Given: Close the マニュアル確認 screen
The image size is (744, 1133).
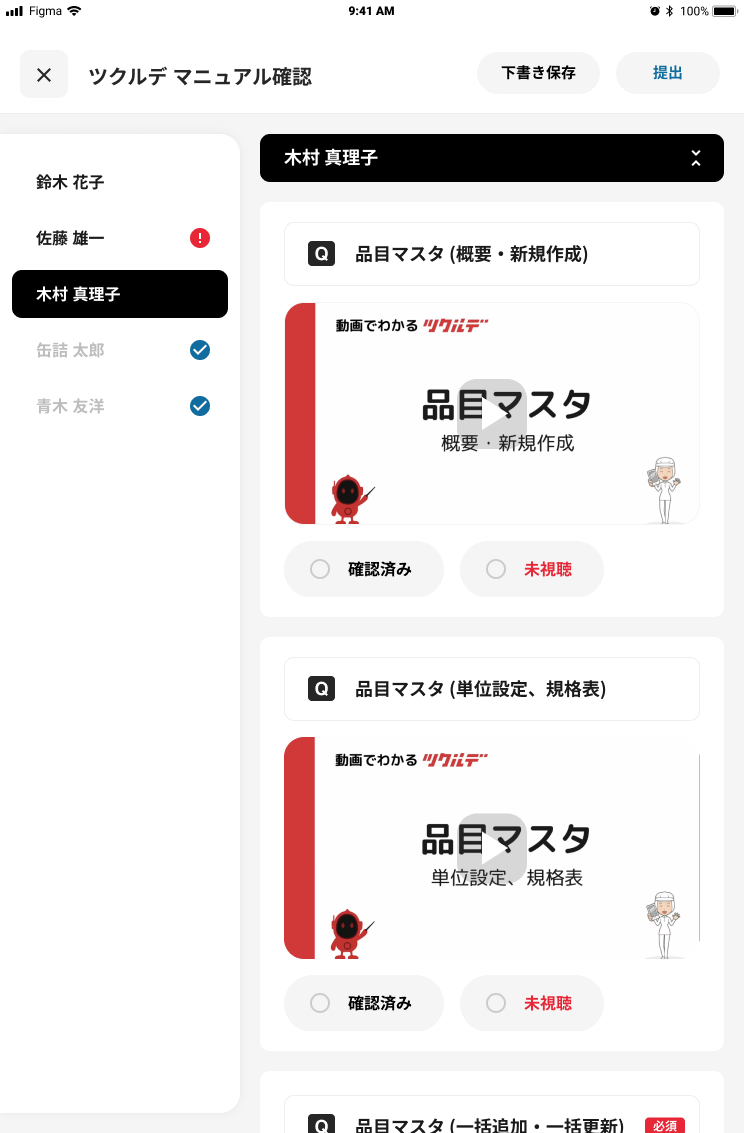Looking at the screenshot, I should (44, 75).
